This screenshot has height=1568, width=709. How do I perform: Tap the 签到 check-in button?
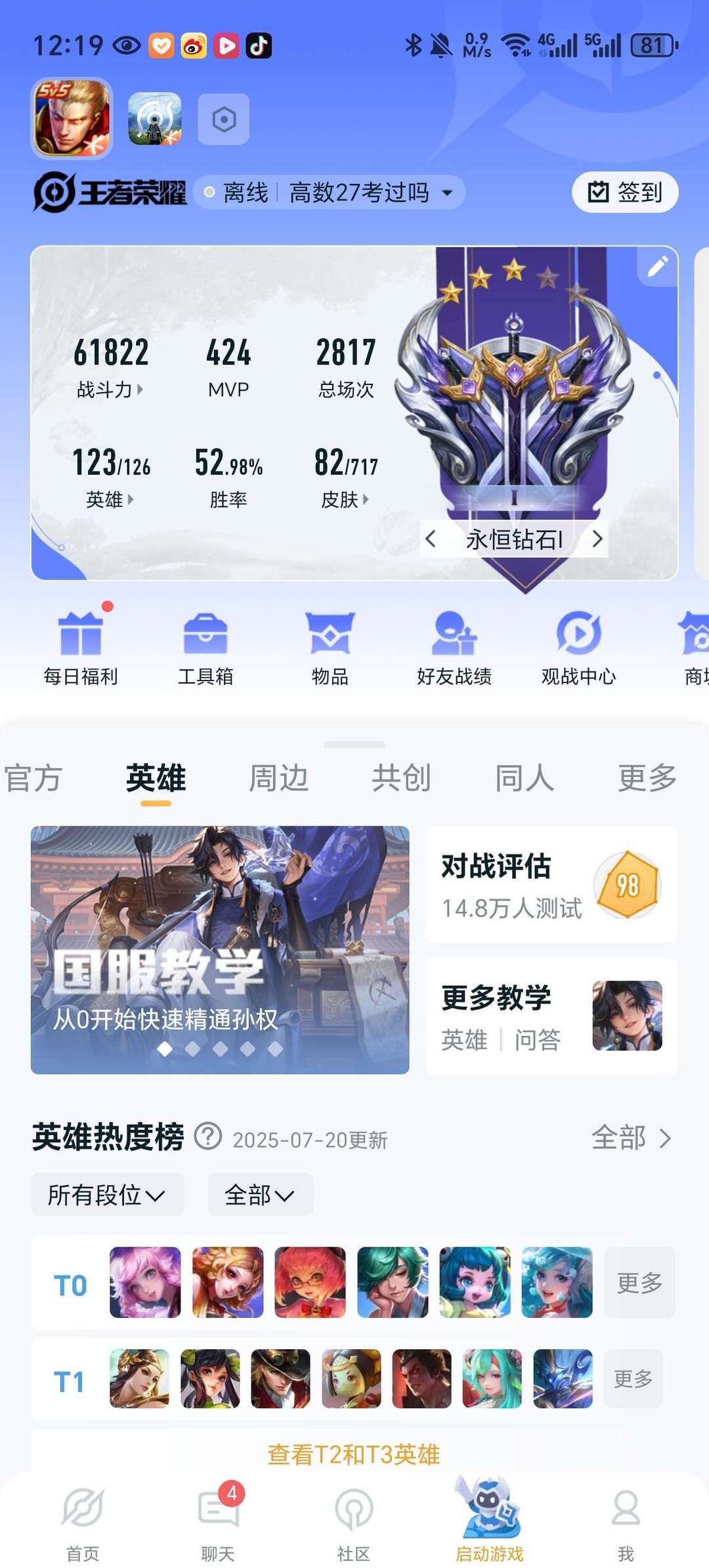click(624, 192)
